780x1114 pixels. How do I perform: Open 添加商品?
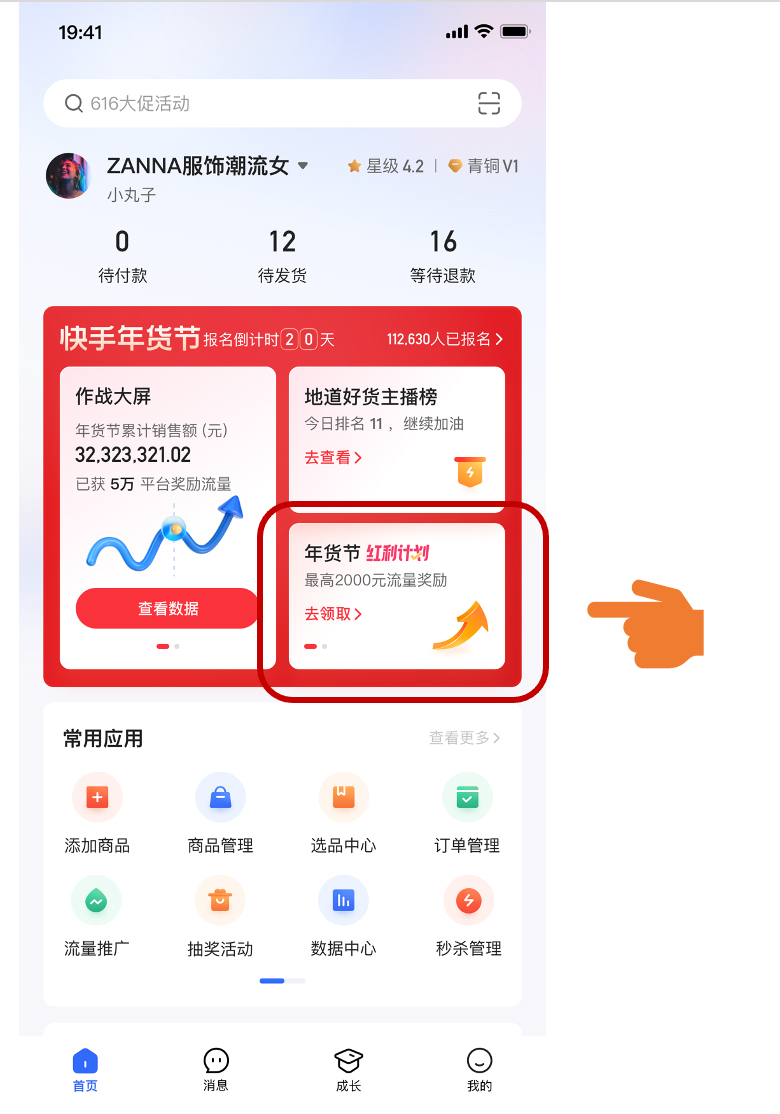(x=97, y=812)
